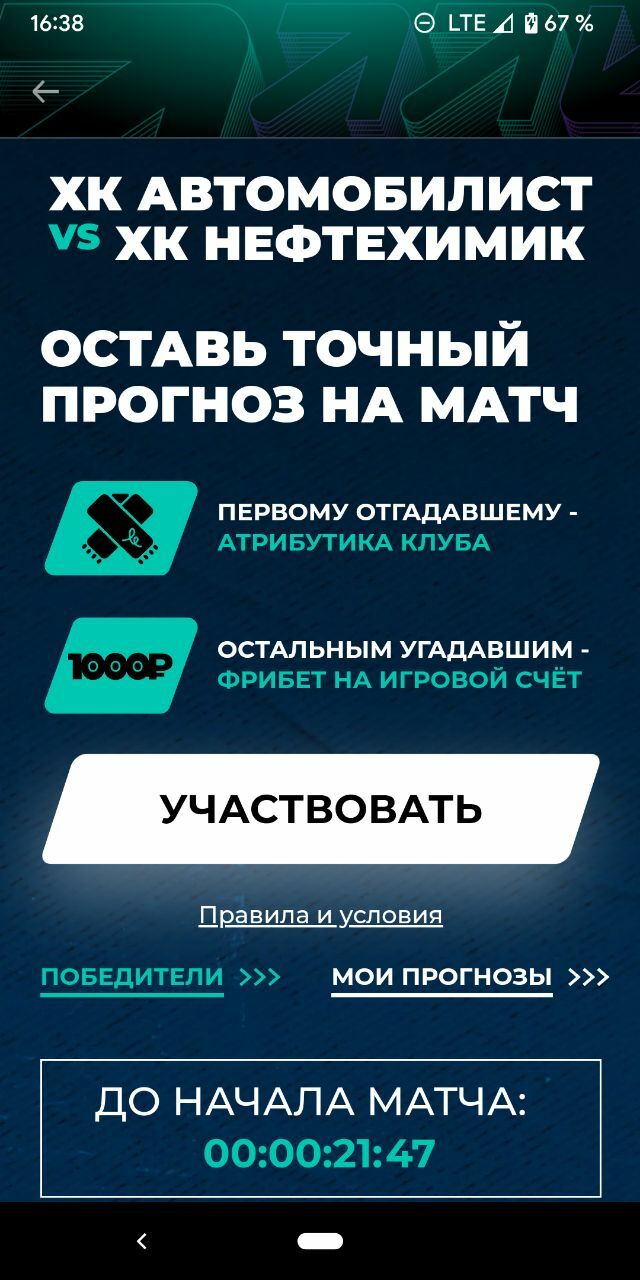Go back using the top arrow
The image size is (640, 1280).
(x=45, y=92)
